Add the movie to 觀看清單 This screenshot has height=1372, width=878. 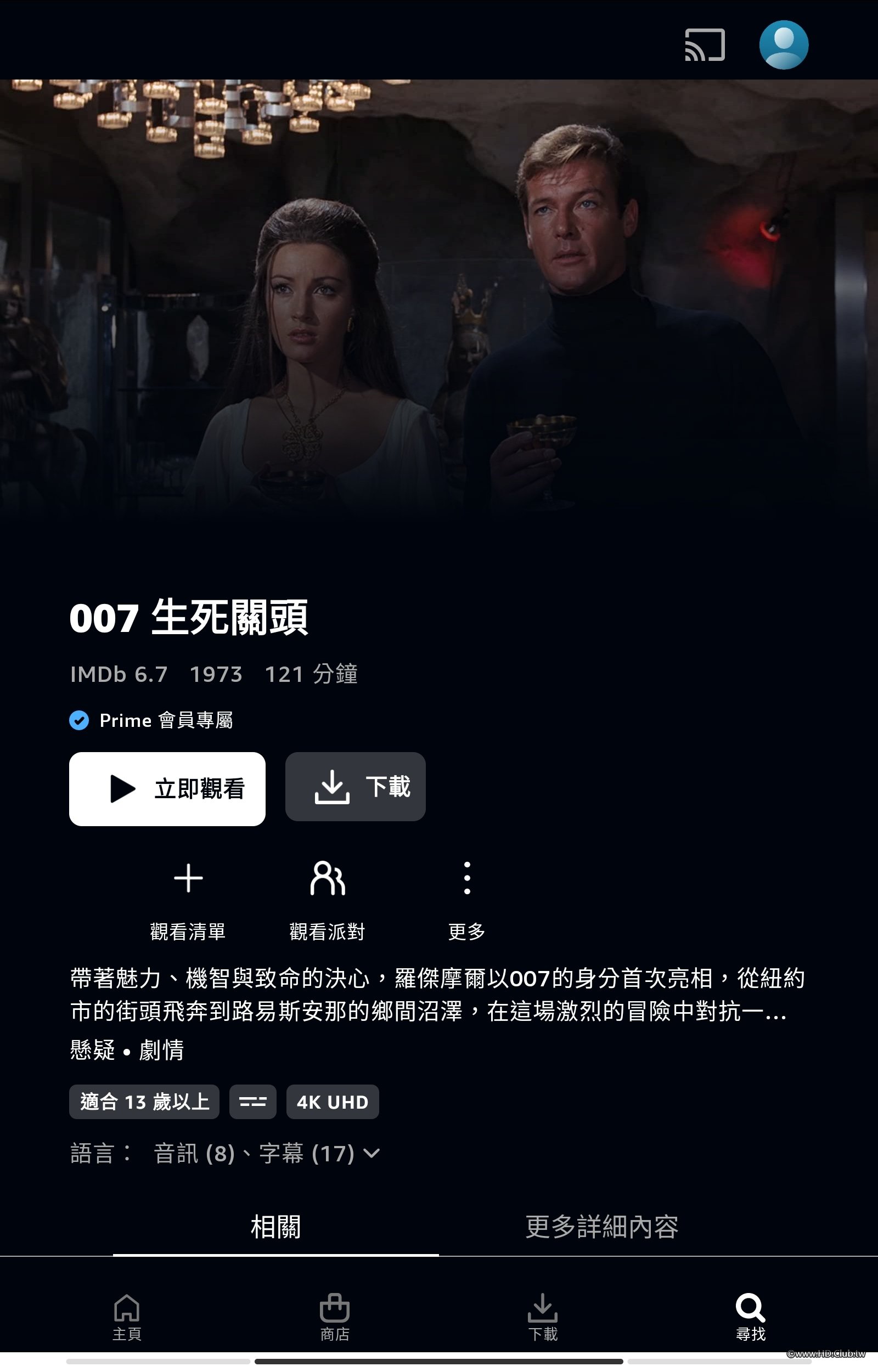tap(188, 899)
